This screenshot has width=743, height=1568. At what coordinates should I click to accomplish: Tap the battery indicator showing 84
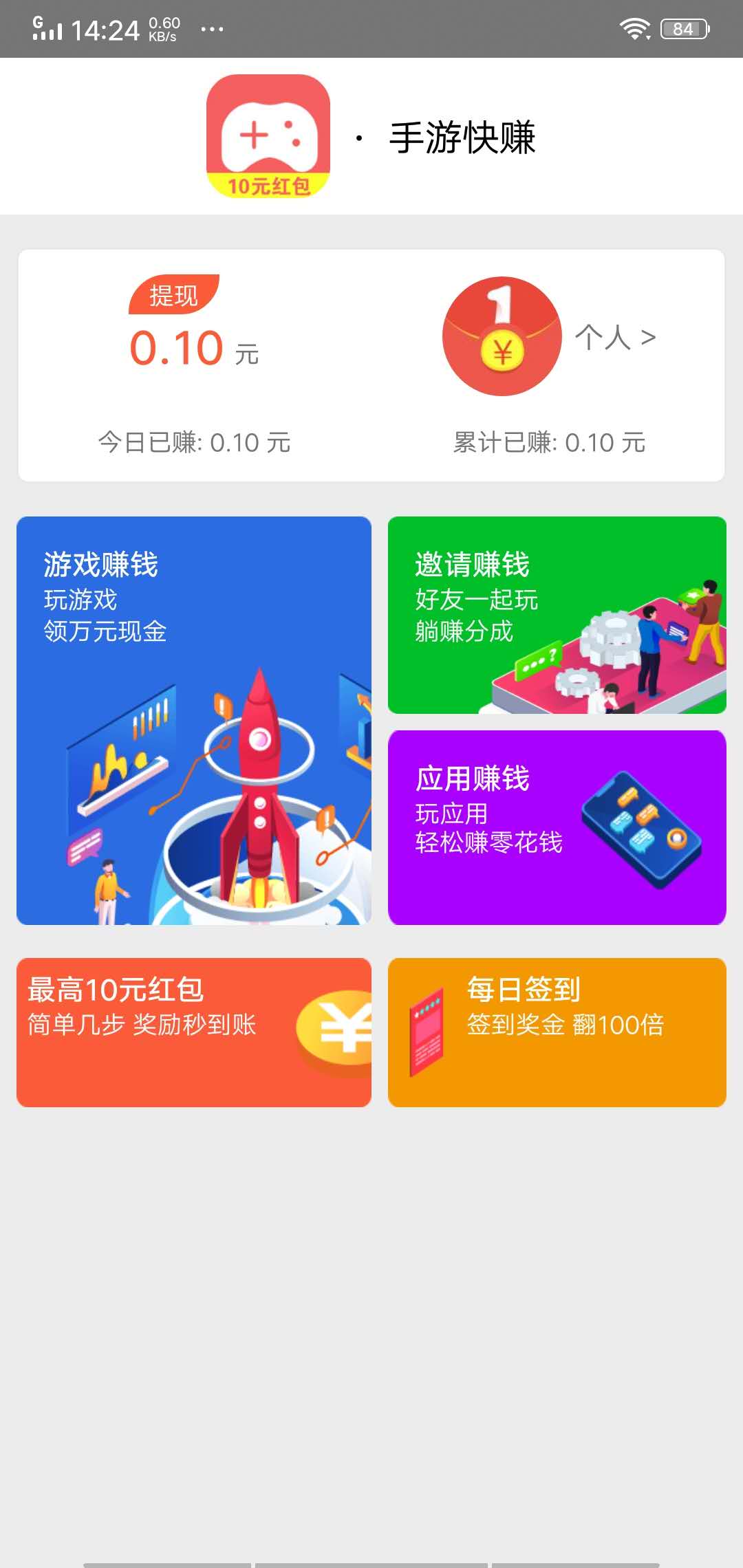(x=683, y=28)
